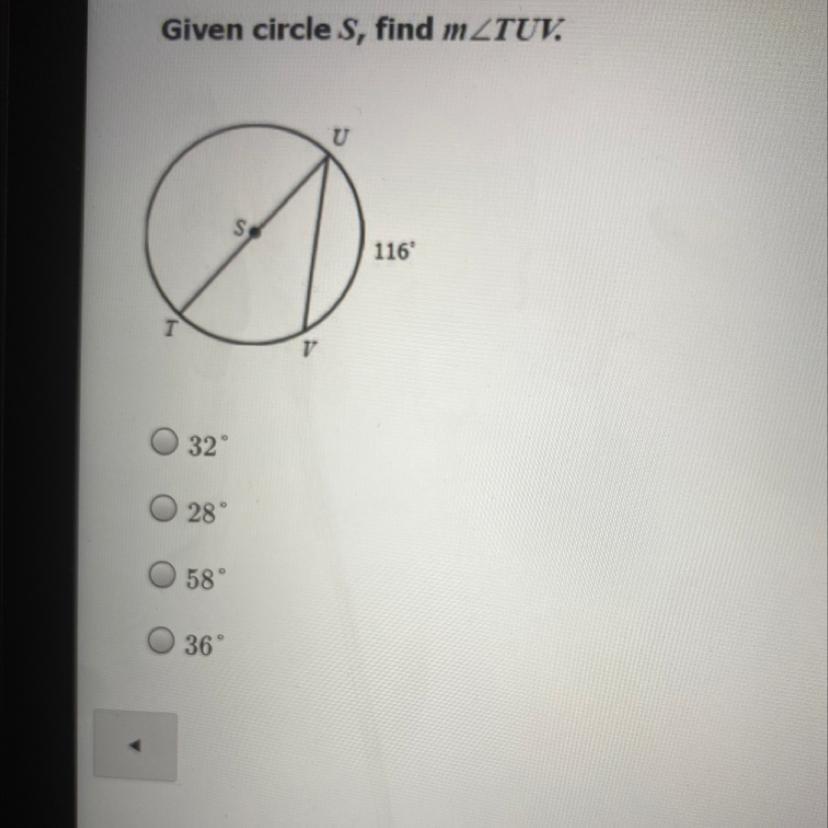
Task: Pick 58° as the answer
Action: click(163, 575)
